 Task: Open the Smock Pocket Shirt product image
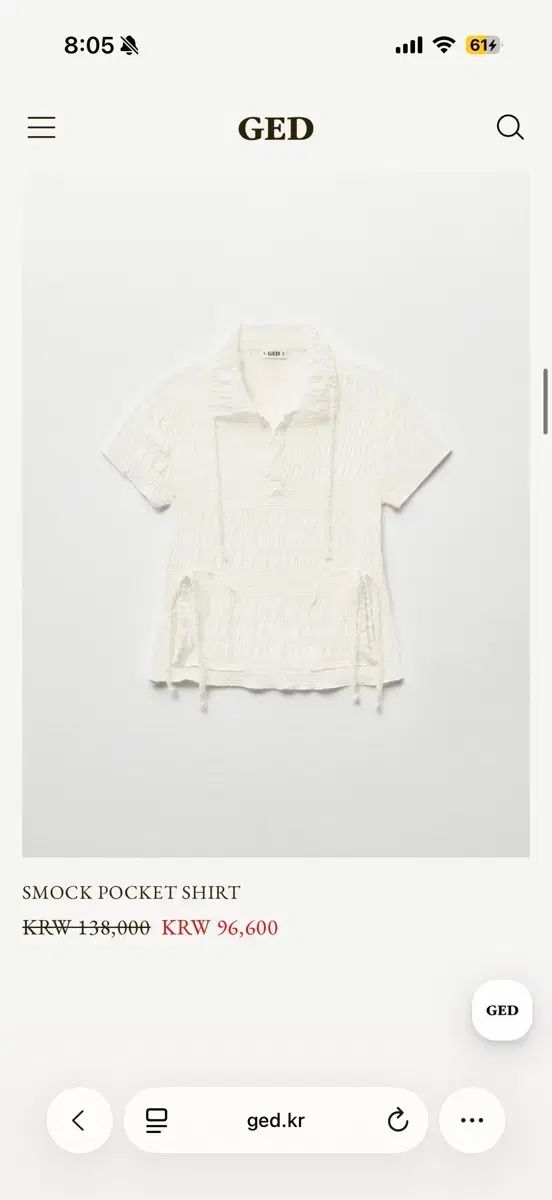coord(276,514)
